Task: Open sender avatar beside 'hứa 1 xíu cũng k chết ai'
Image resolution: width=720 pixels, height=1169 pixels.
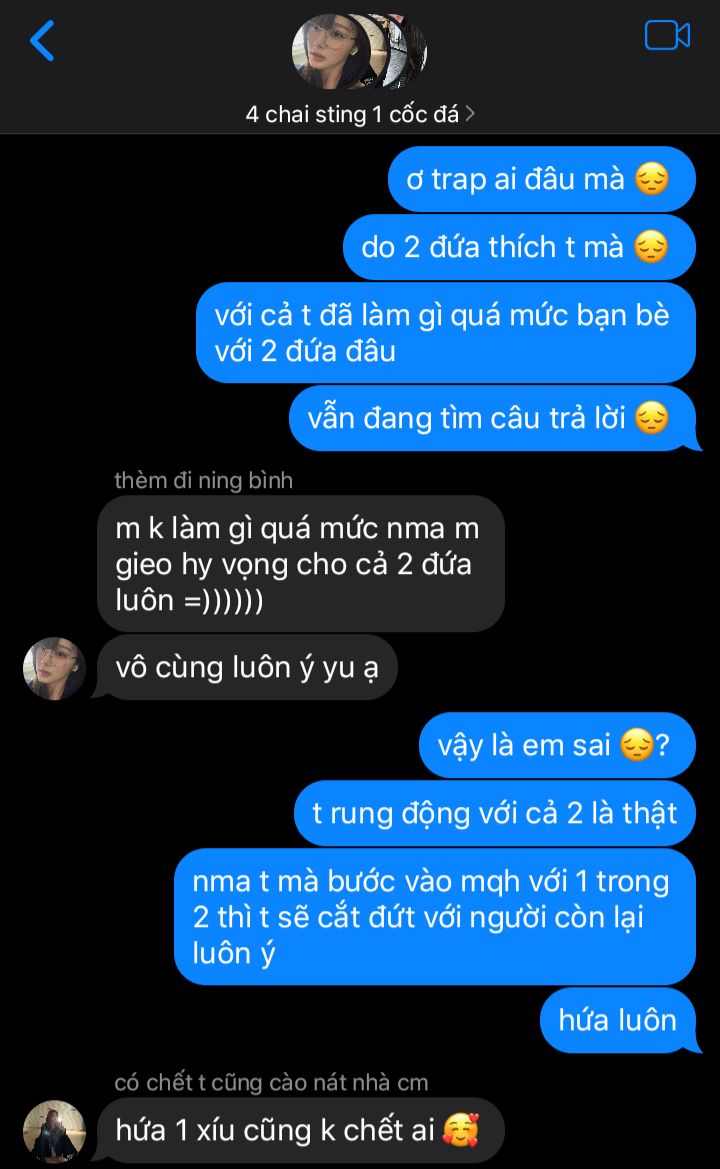Action: (x=54, y=1131)
